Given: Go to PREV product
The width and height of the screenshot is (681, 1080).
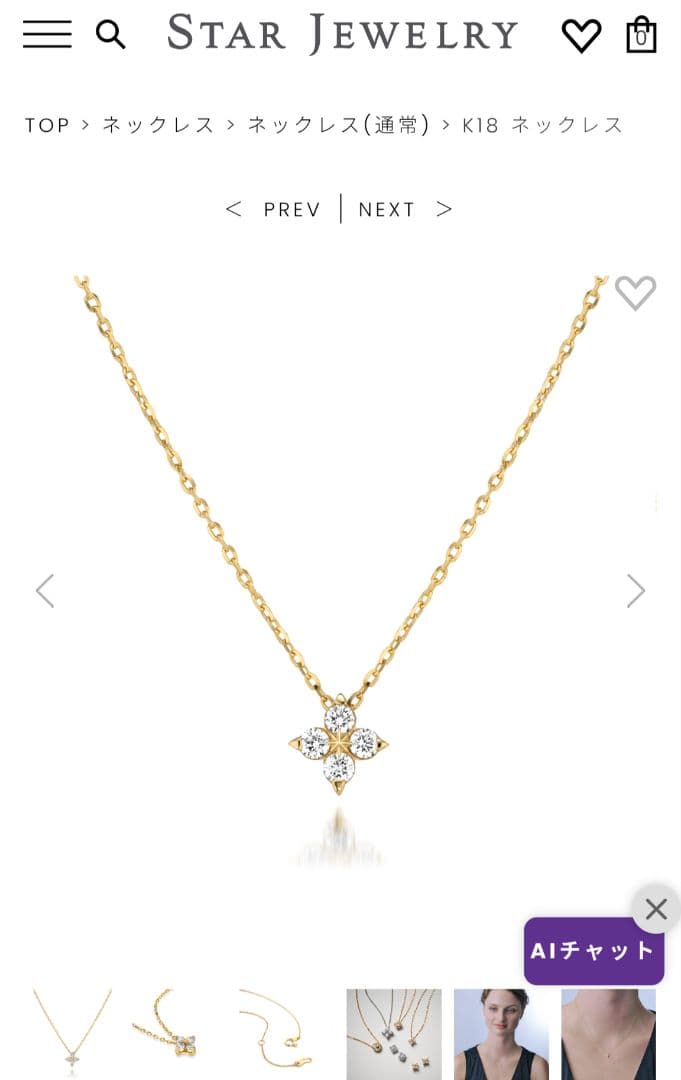Looking at the screenshot, I should [x=274, y=209].
